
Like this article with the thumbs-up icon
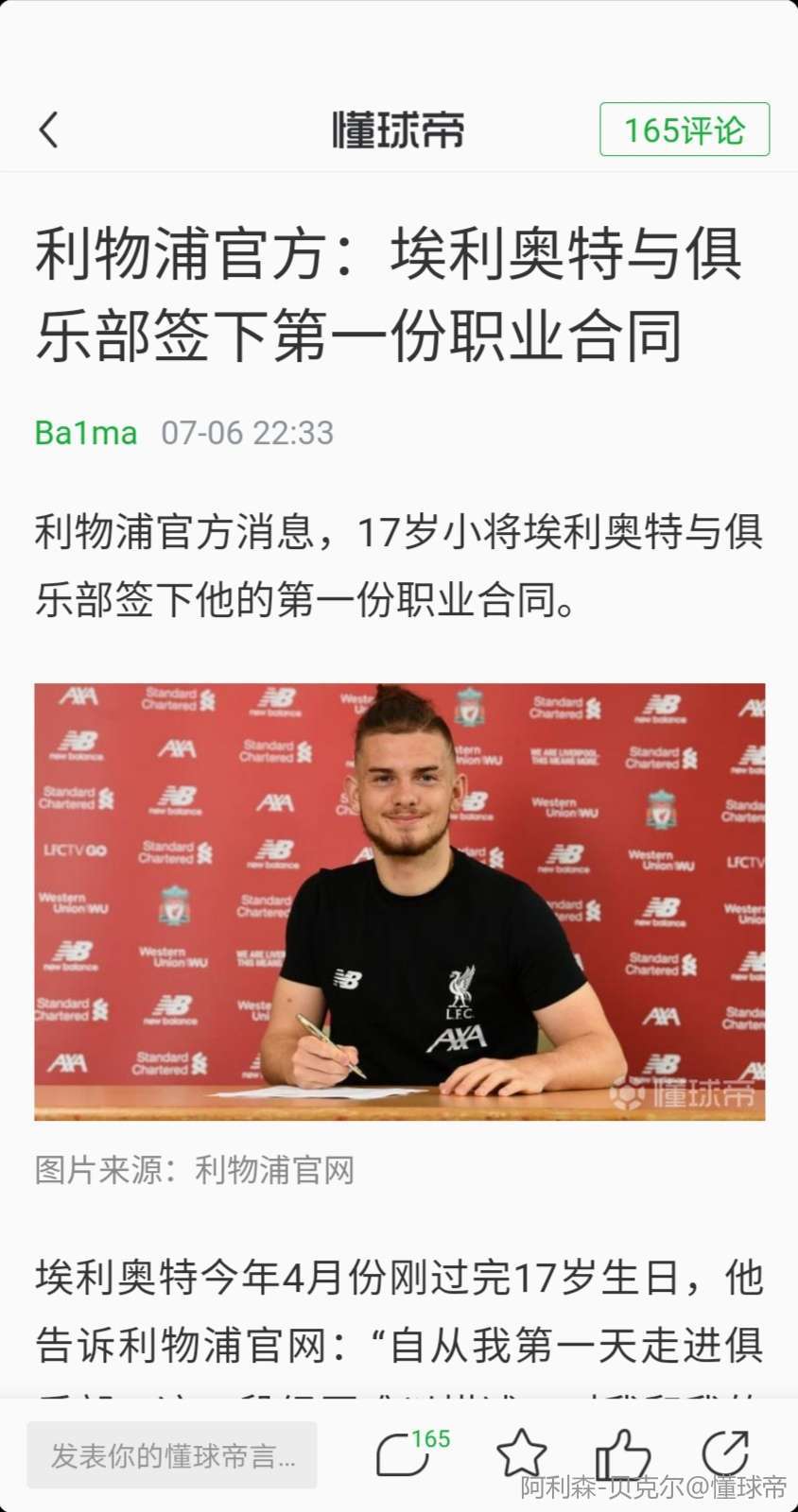pos(622,1453)
